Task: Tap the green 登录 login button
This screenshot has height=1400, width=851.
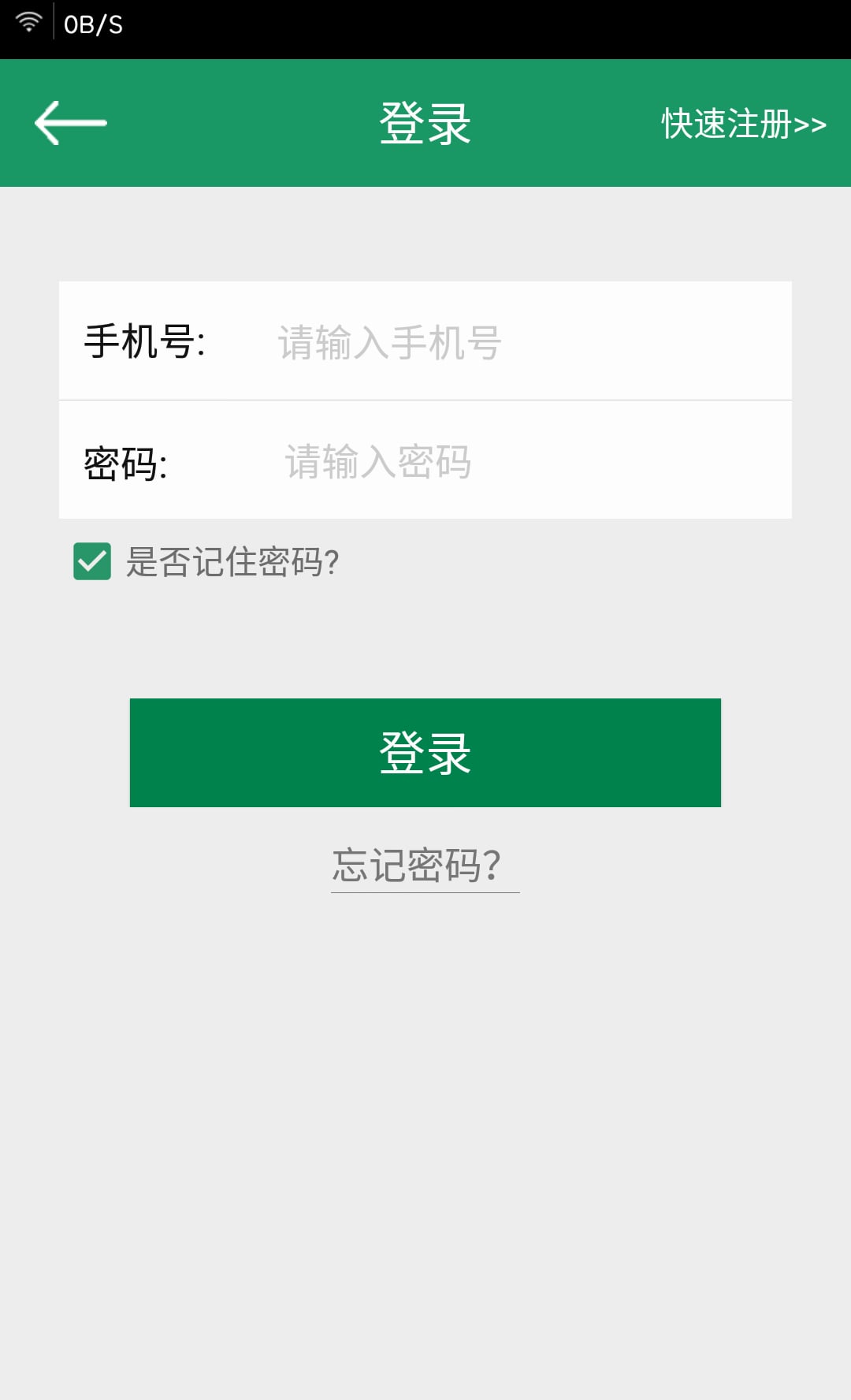Action: (425, 753)
